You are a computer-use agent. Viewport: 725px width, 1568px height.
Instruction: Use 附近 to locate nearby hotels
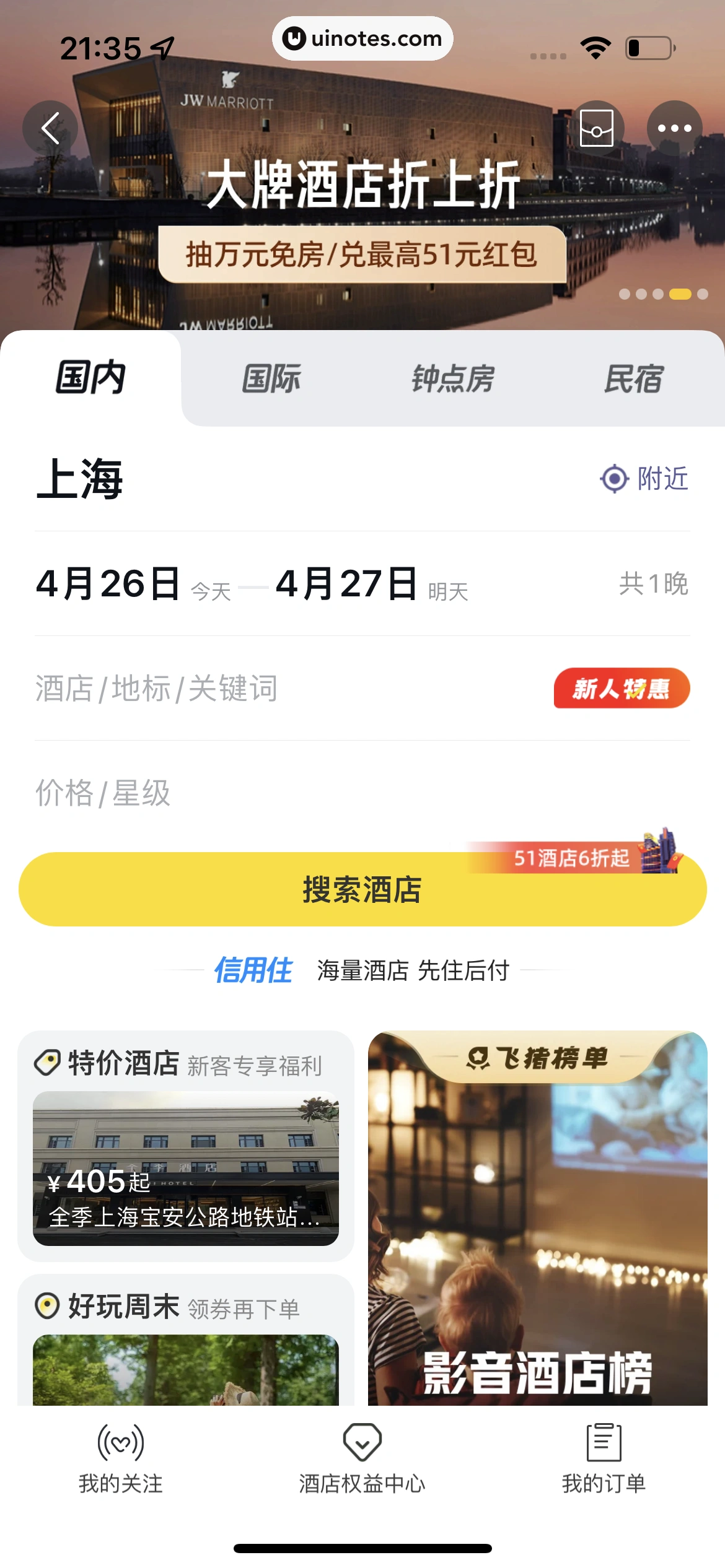[x=645, y=479]
